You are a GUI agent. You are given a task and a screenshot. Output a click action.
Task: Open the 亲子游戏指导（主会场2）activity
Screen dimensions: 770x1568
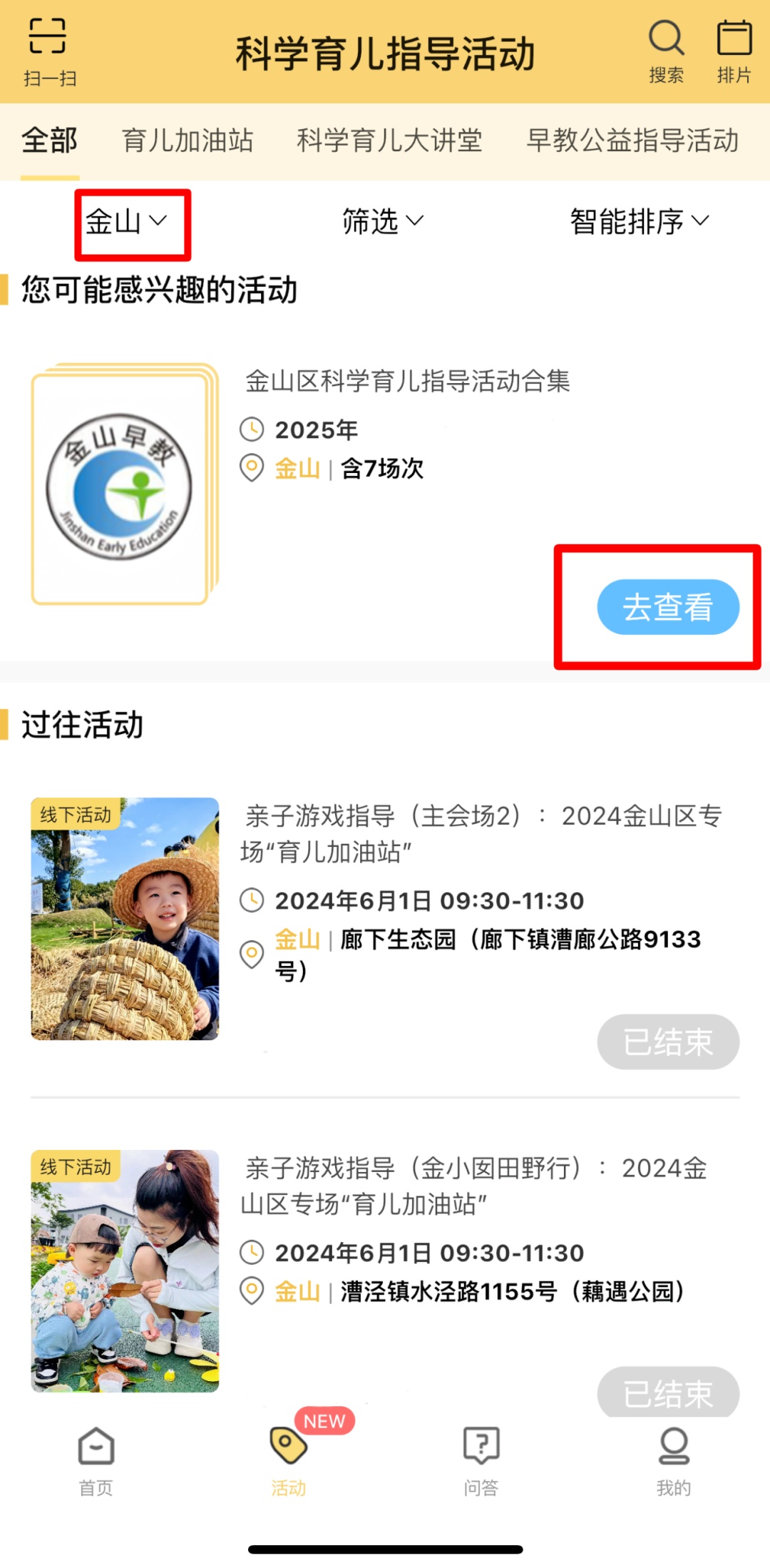tap(481, 833)
